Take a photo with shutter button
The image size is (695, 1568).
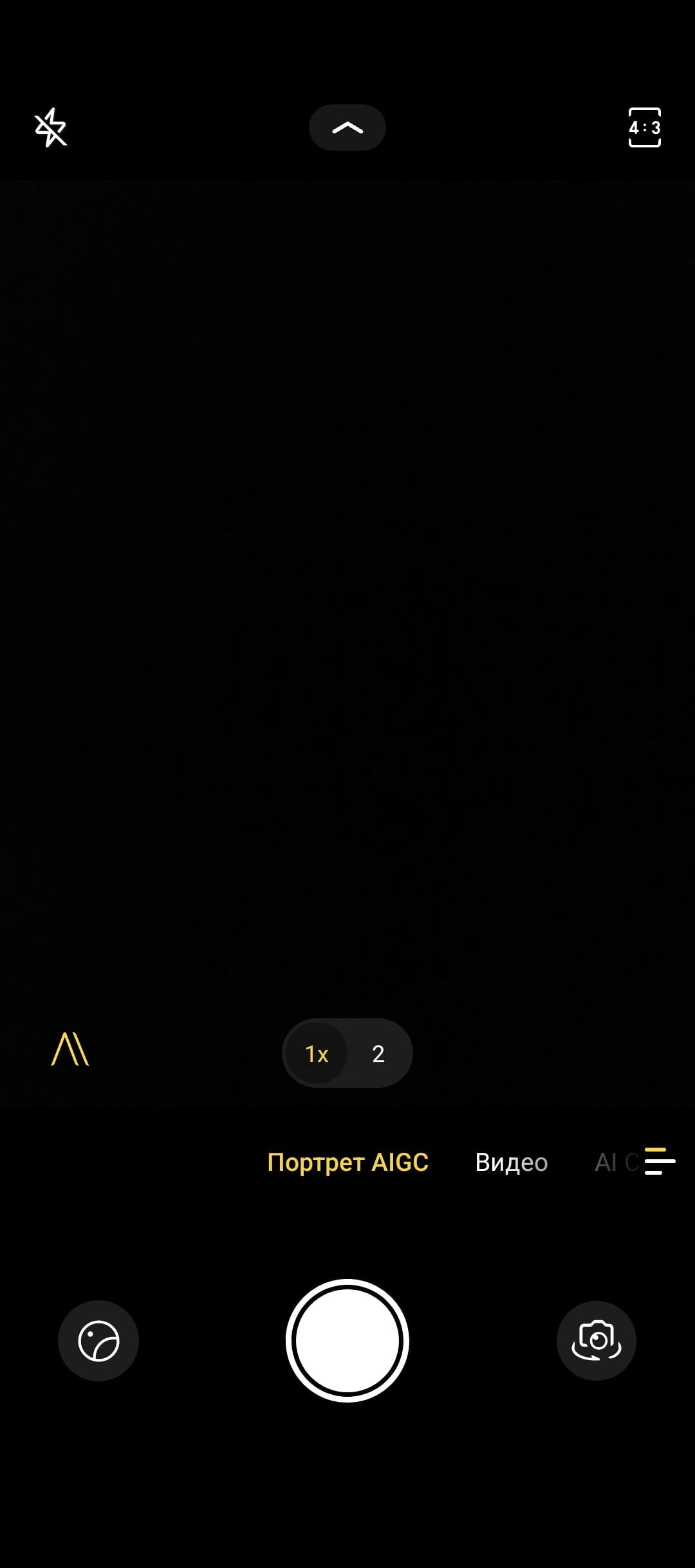pos(347,1341)
